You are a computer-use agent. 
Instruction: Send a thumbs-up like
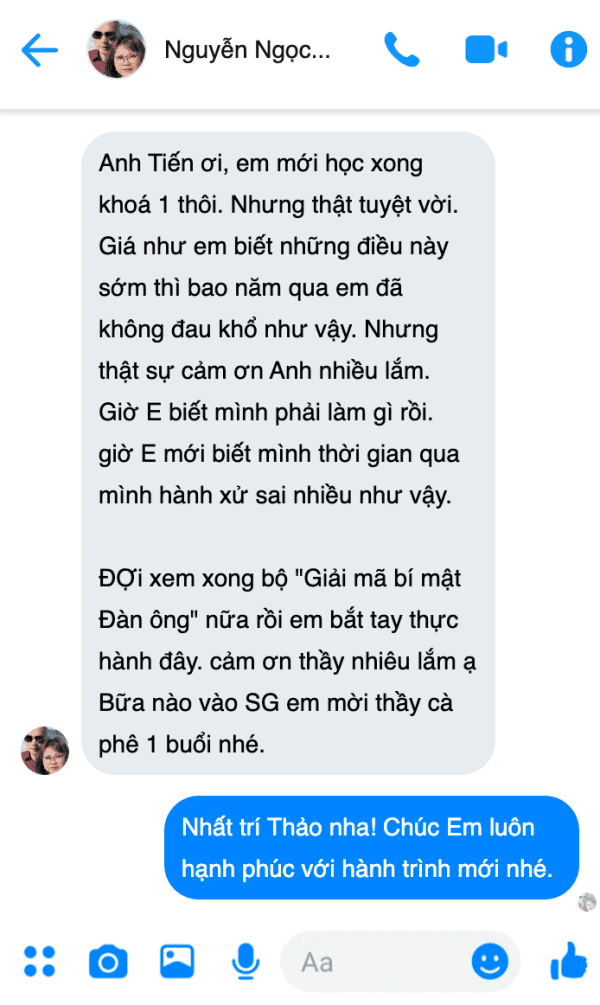[x=568, y=961]
